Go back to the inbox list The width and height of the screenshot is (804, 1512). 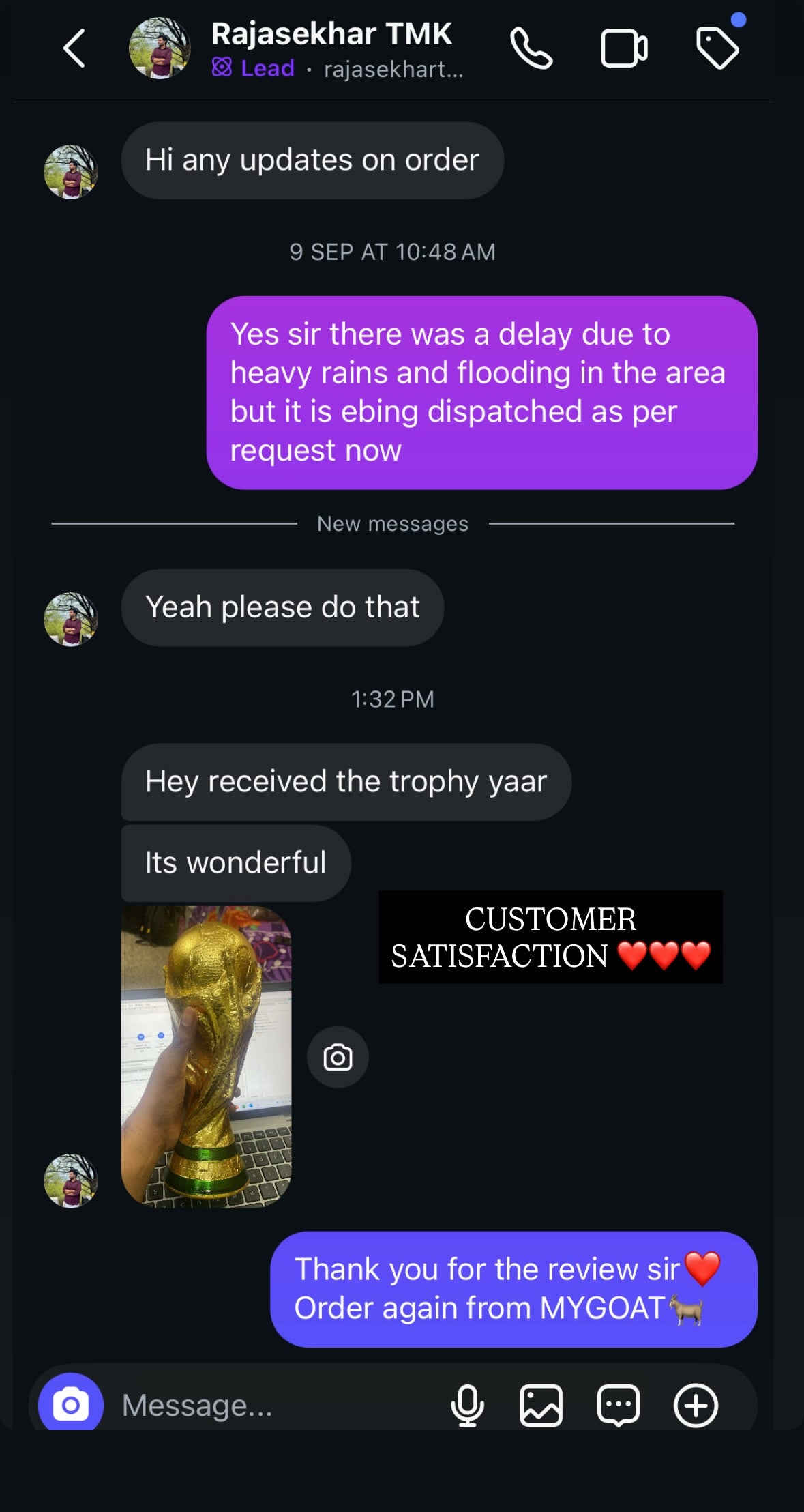tap(74, 48)
